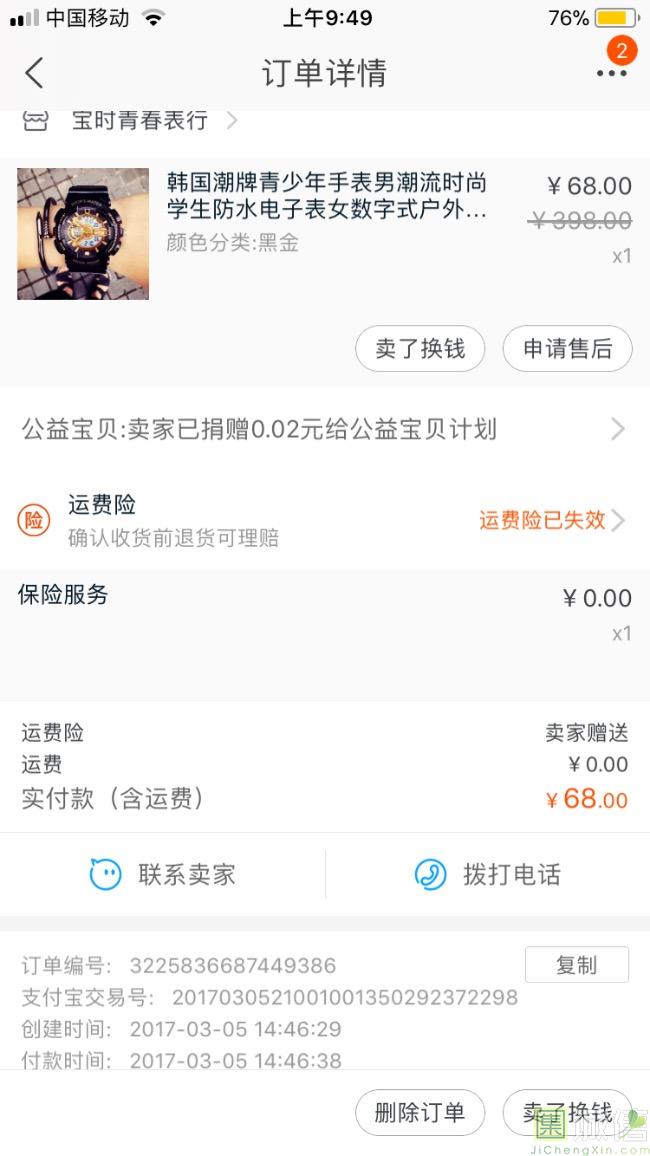Viewport: 650px width, 1156px height.
Task: Open the 公益宝贝 donation details row
Action: click(x=324, y=430)
